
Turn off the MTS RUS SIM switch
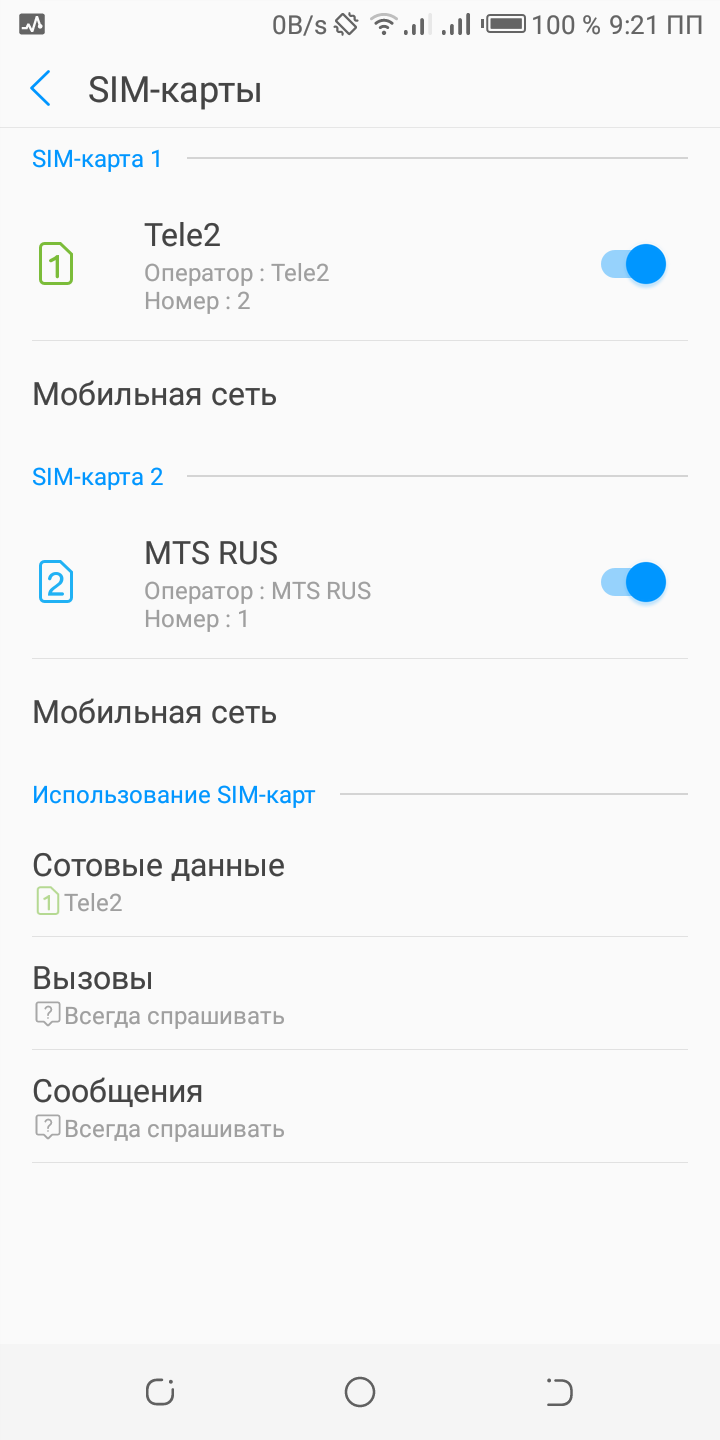[633, 583]
